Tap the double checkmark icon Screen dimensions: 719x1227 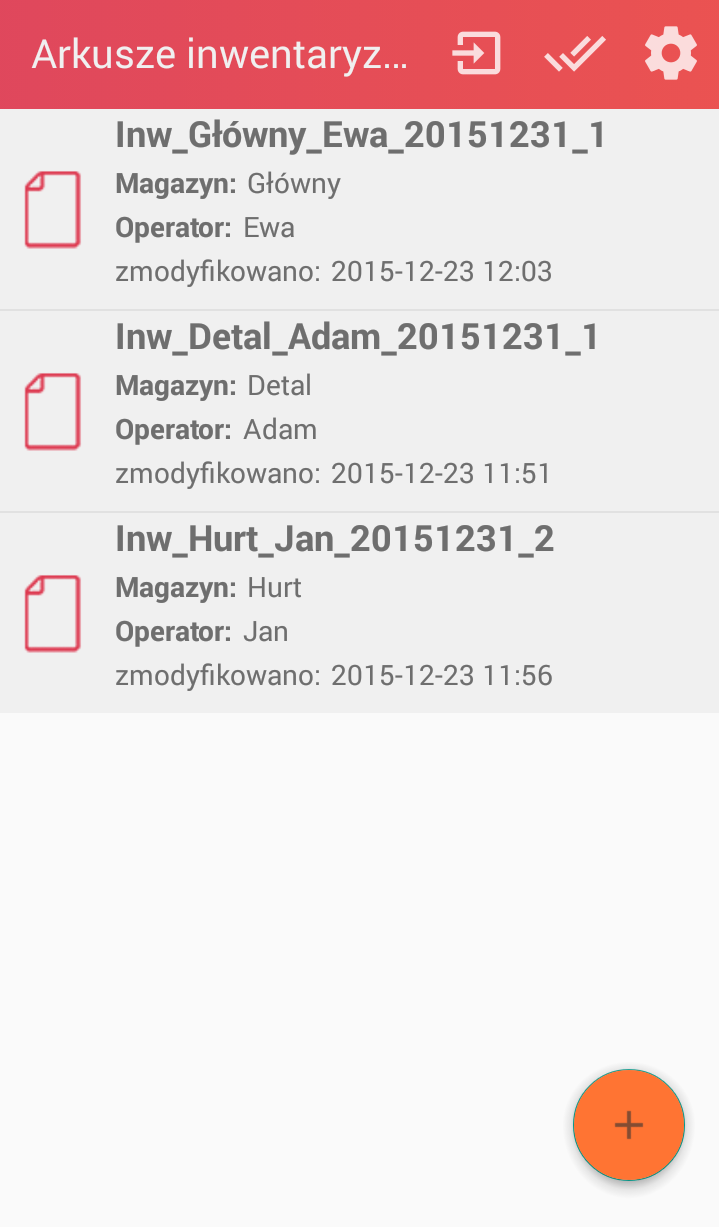pyautogui.click(x=575, y=54)
